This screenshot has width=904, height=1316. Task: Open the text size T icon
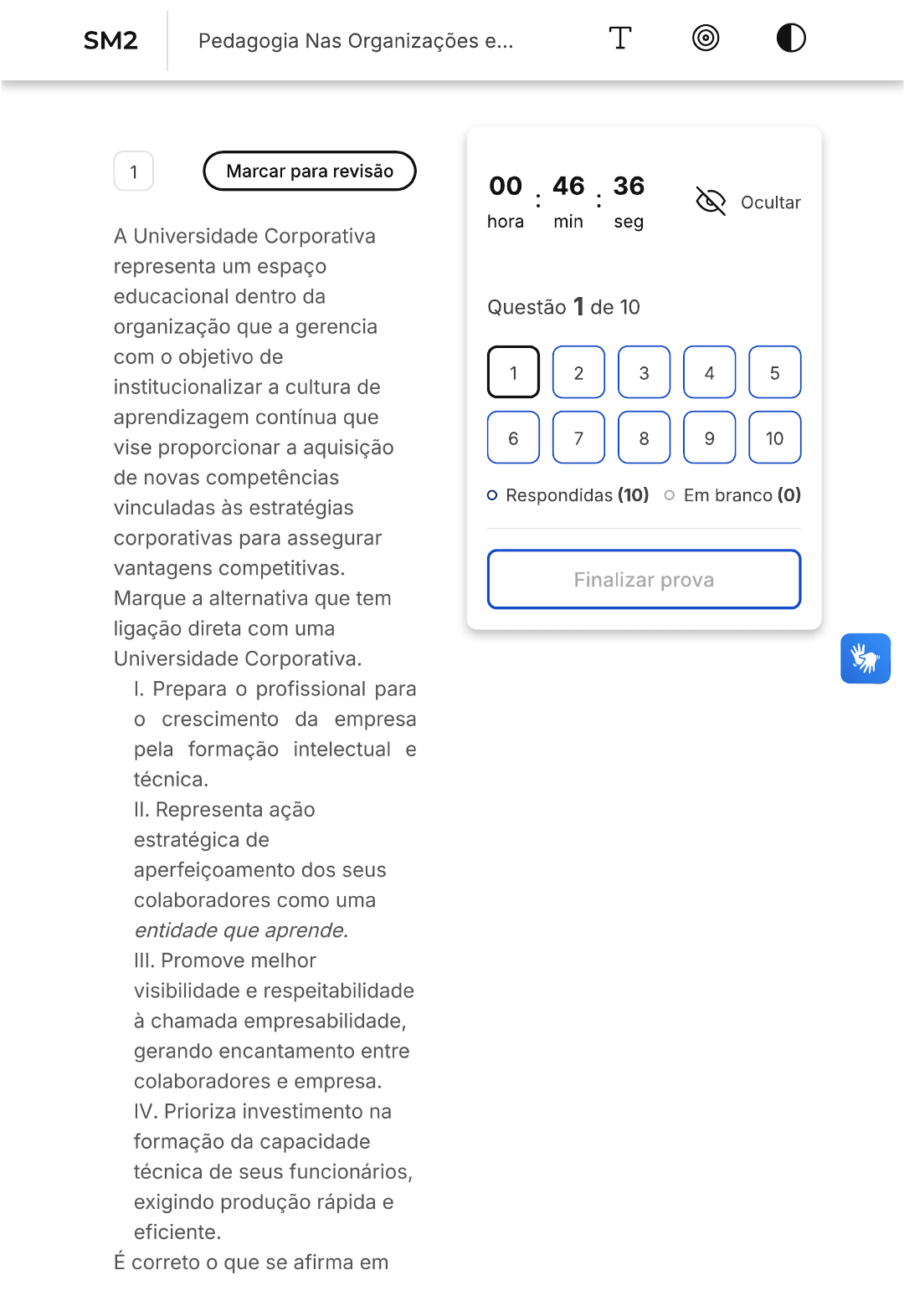[x=619, y=38]
